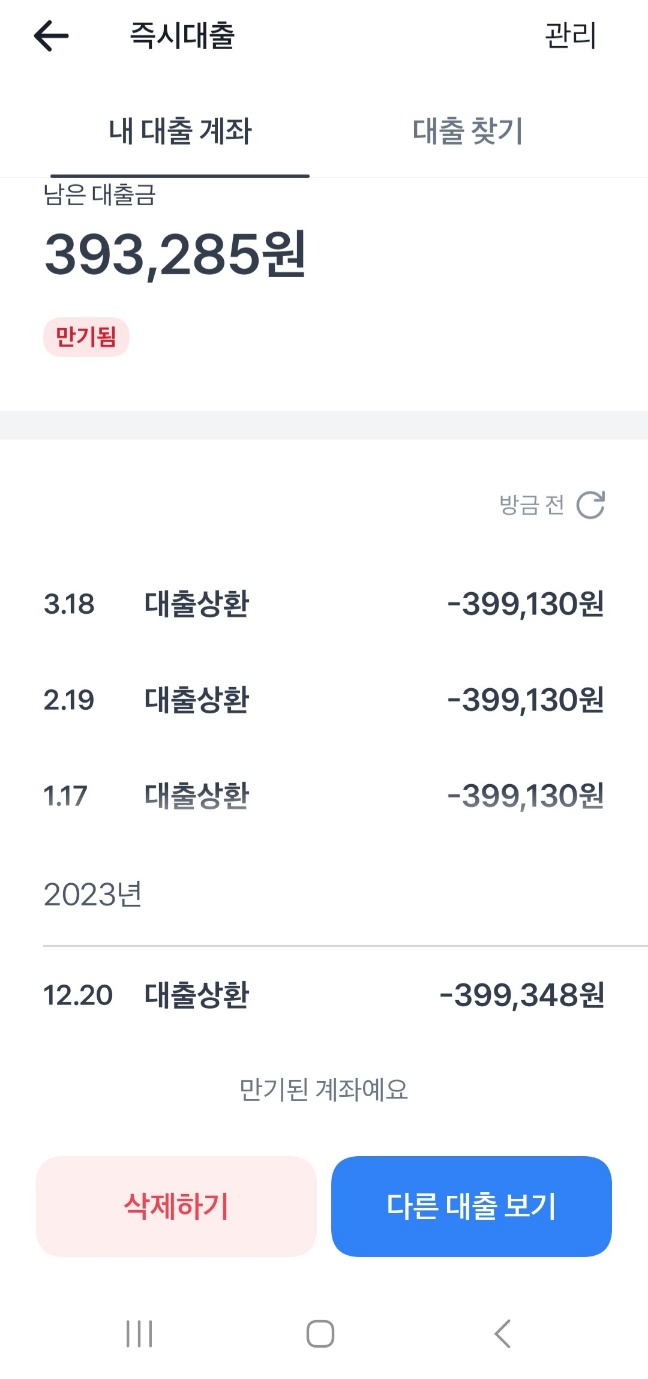This screenshot has width=648, height=1379.
Task: View the 12.20 대출상환 entry
Action: point(324,995)
